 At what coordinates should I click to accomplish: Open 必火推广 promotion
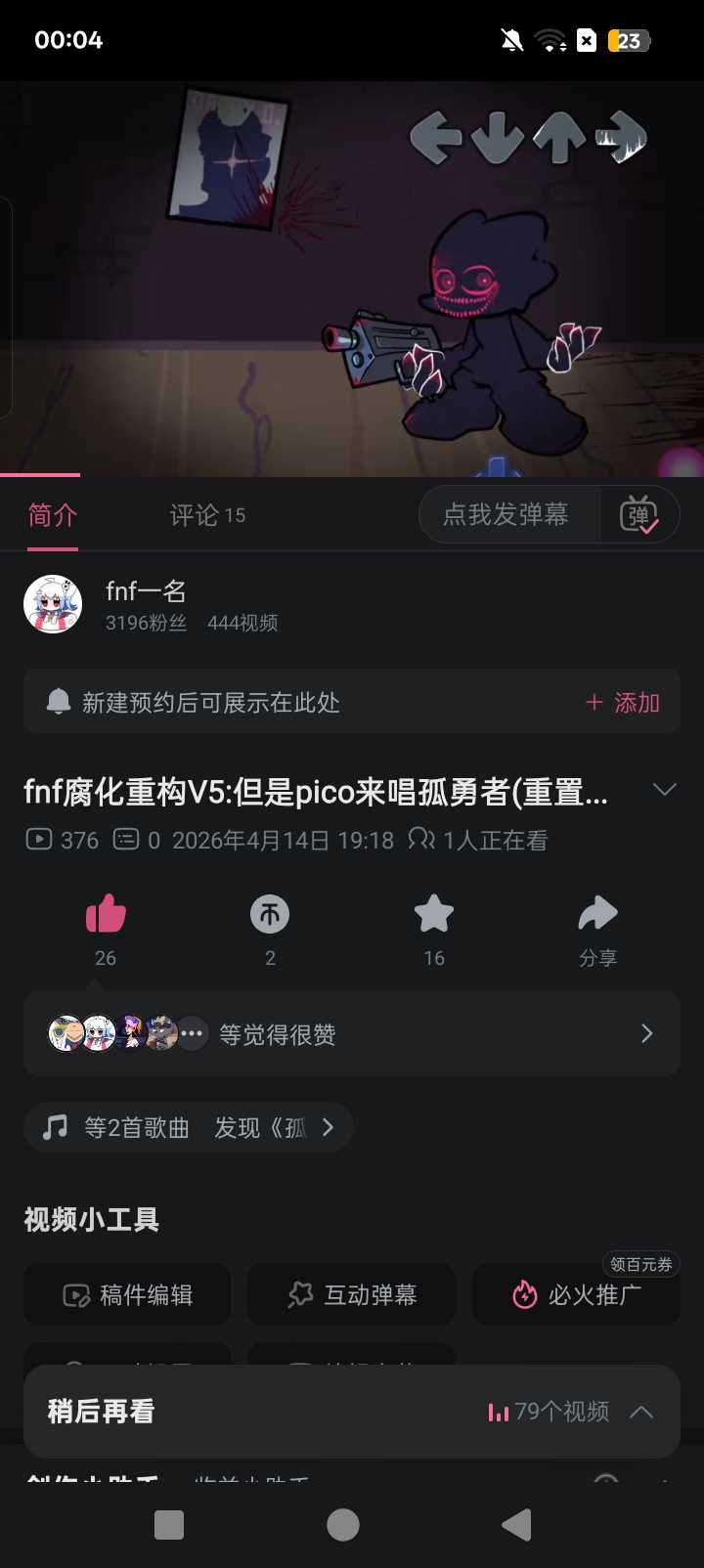click(577, 1295)
